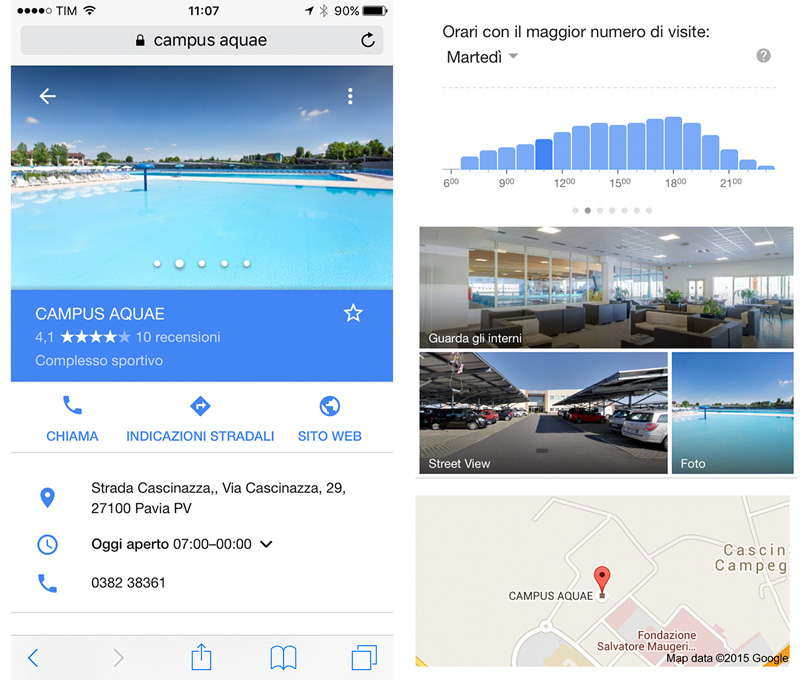Screen dimensions: 800x680
Task: Open Safari share sheet
Action: 201,657
